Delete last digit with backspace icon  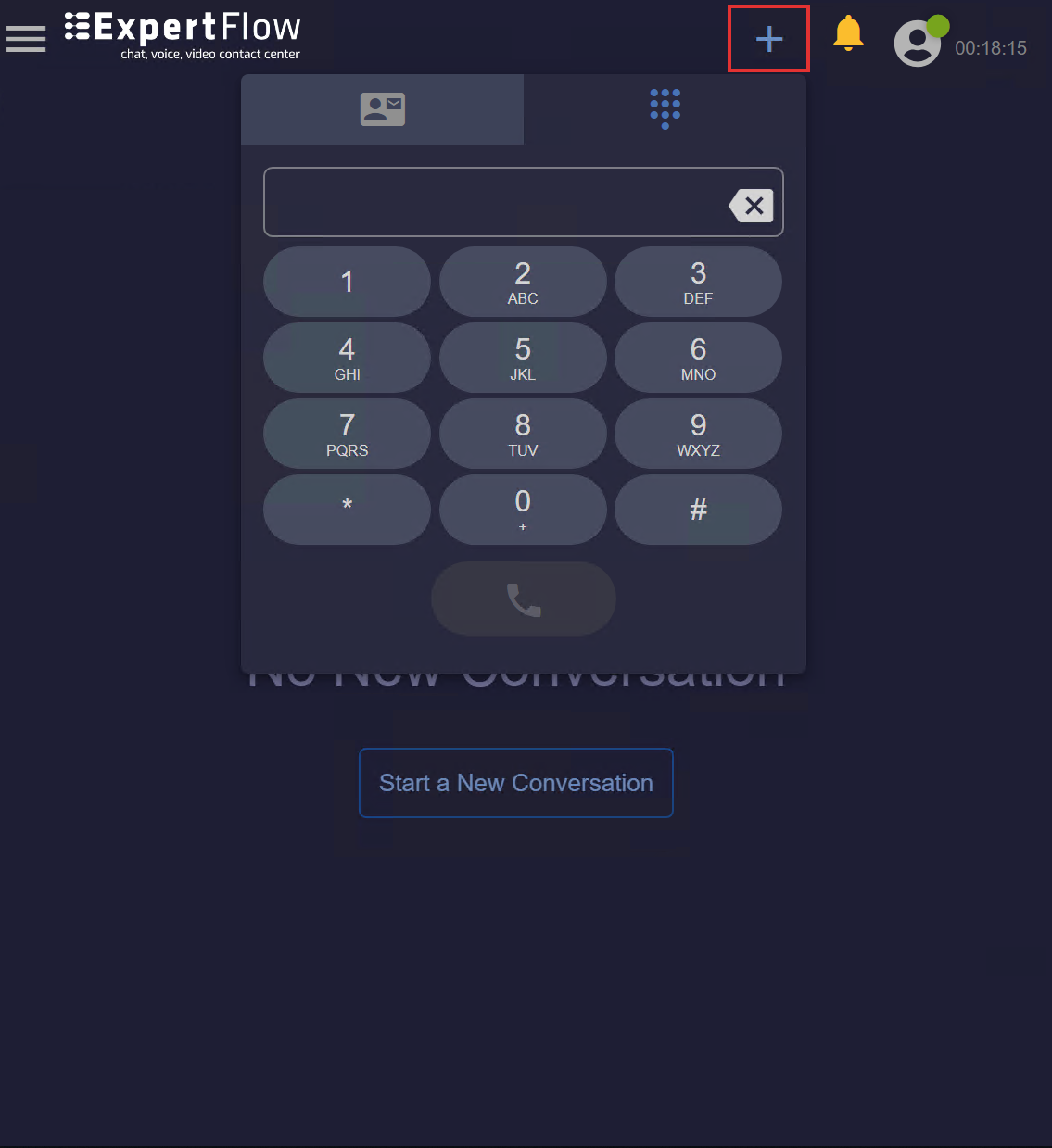[x=752, y=205]
